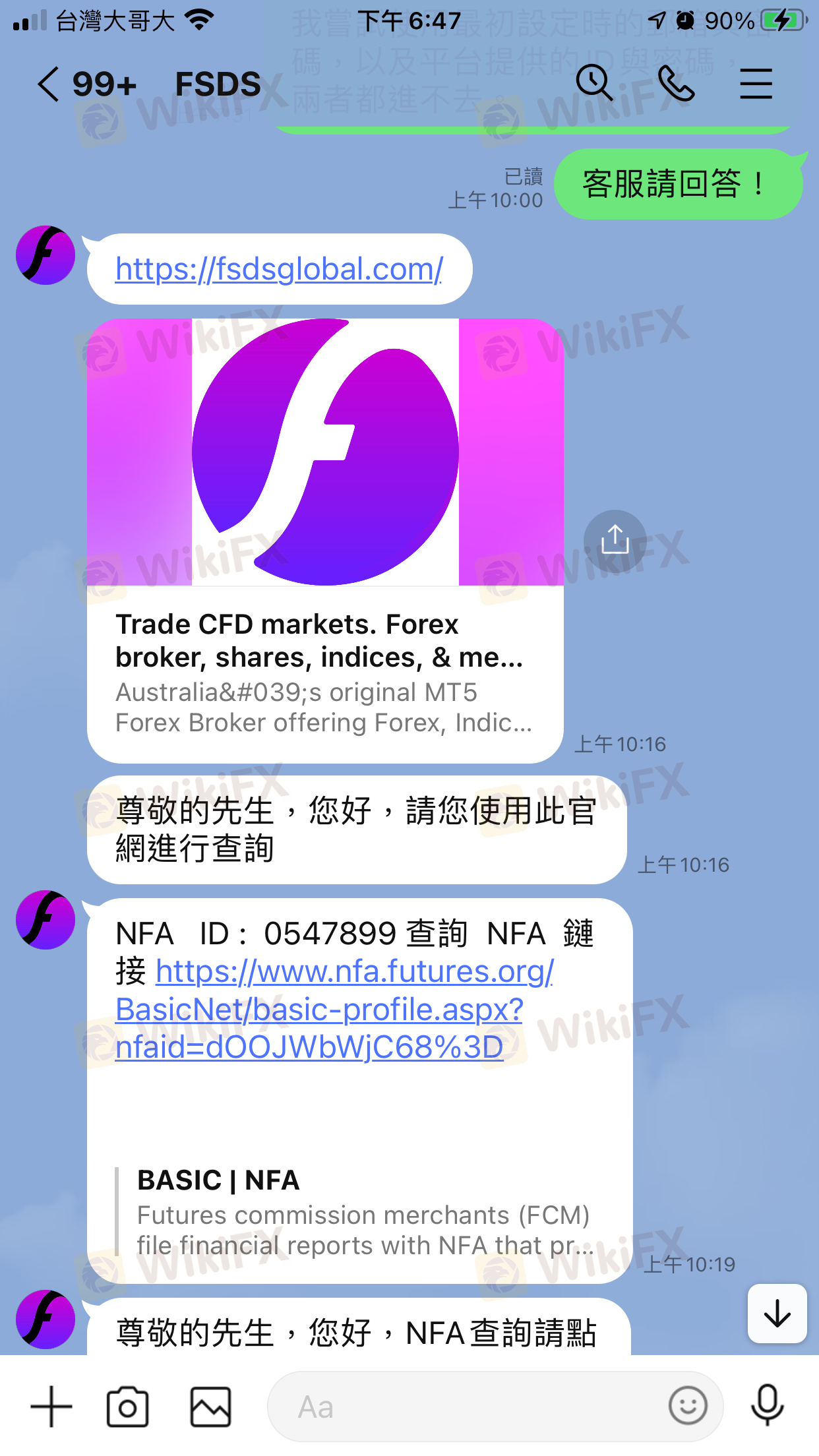Open the plus attachment menu
Screen dimensions: 819x1456
(51, 1407)
